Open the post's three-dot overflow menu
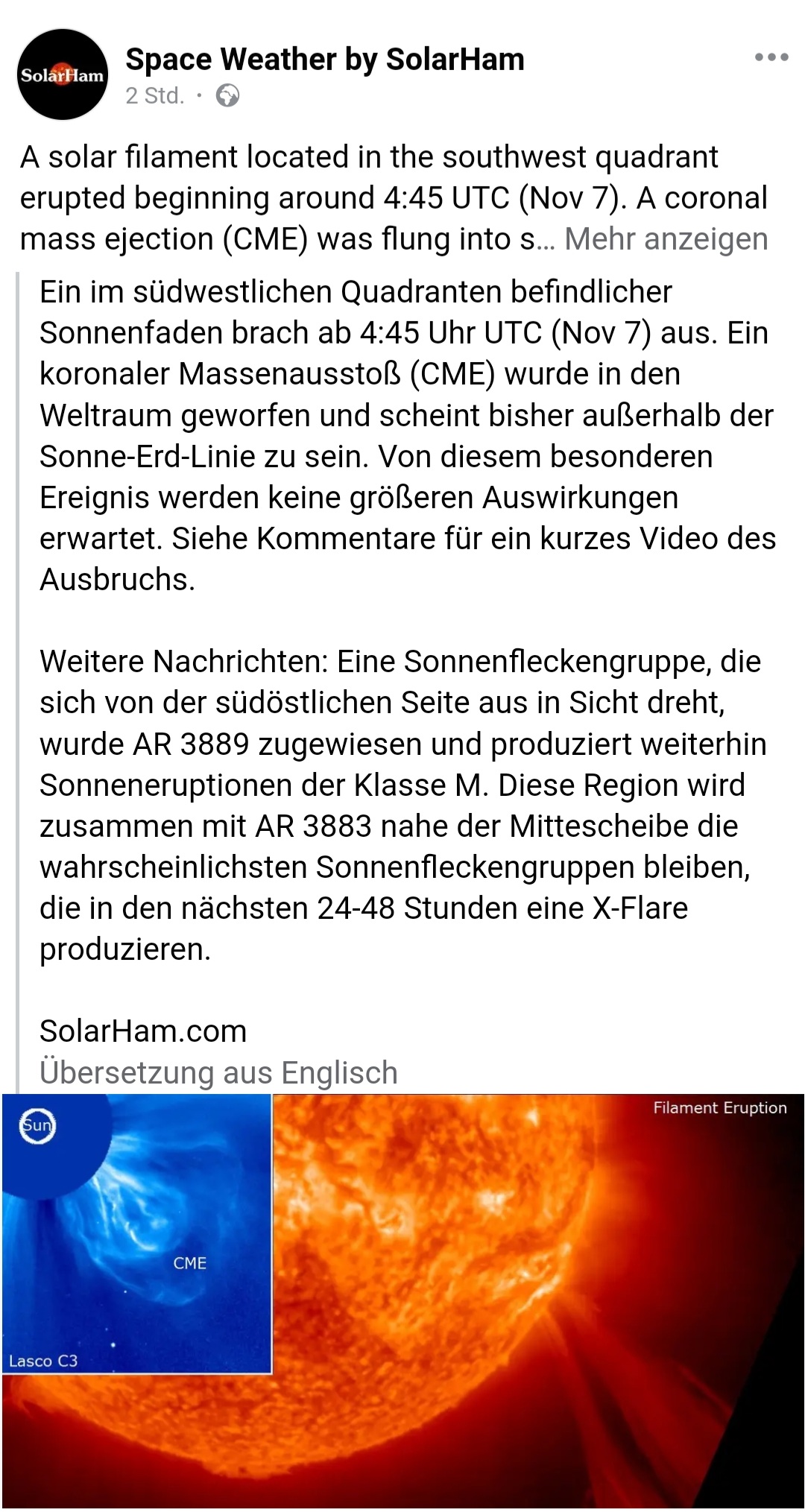This screenshot has width=805, height=1512. point(771,57)
